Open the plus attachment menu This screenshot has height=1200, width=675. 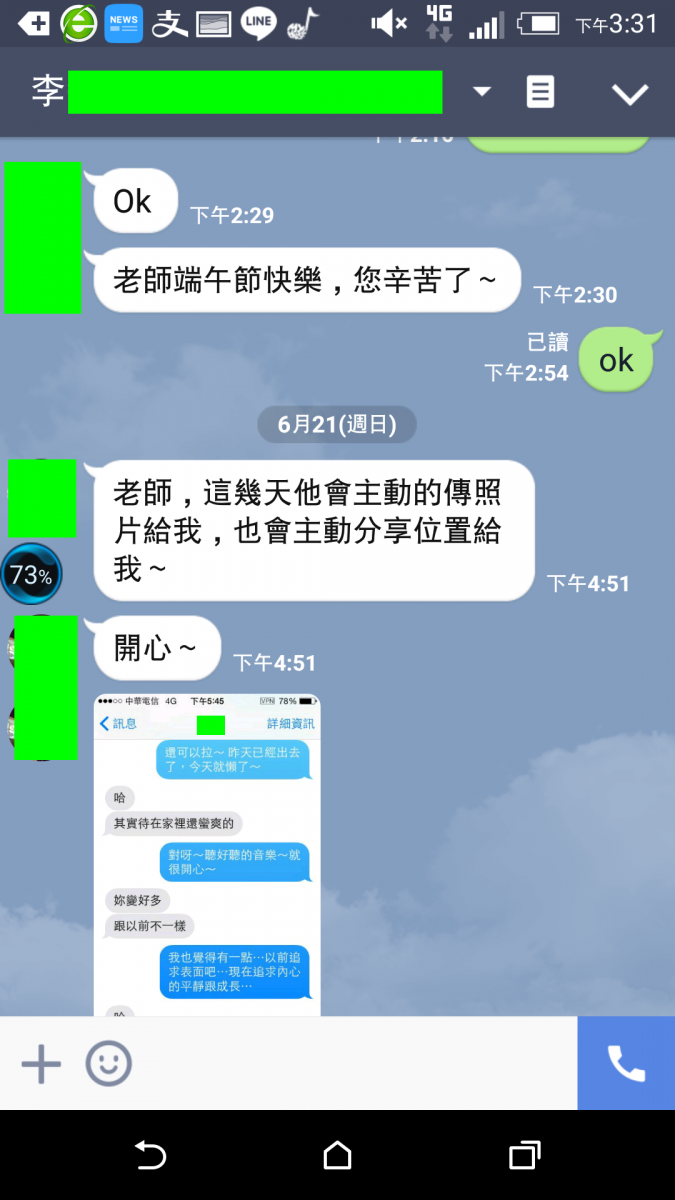(x=41, y=1064)
